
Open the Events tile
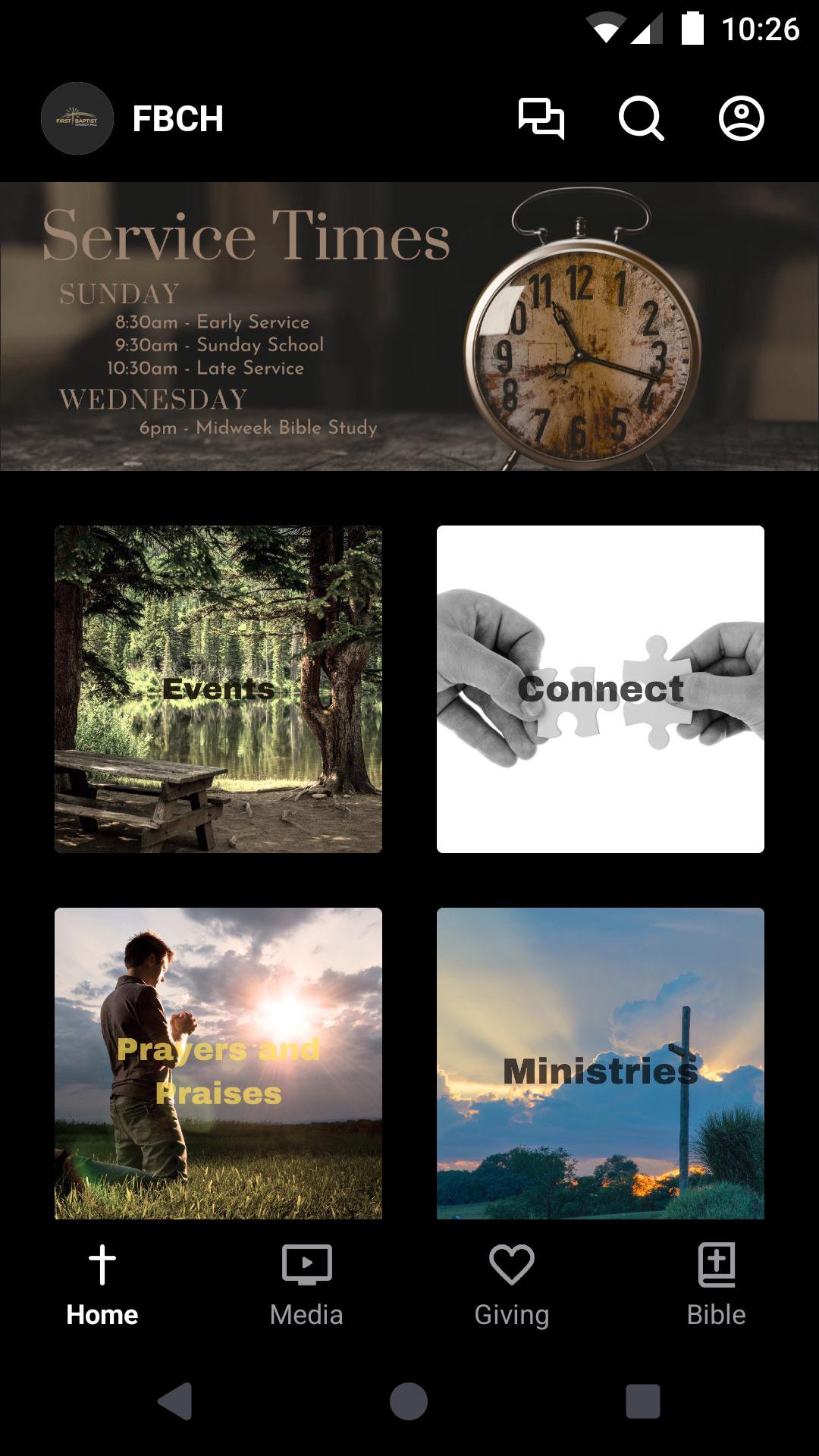(x=218, y=689)
